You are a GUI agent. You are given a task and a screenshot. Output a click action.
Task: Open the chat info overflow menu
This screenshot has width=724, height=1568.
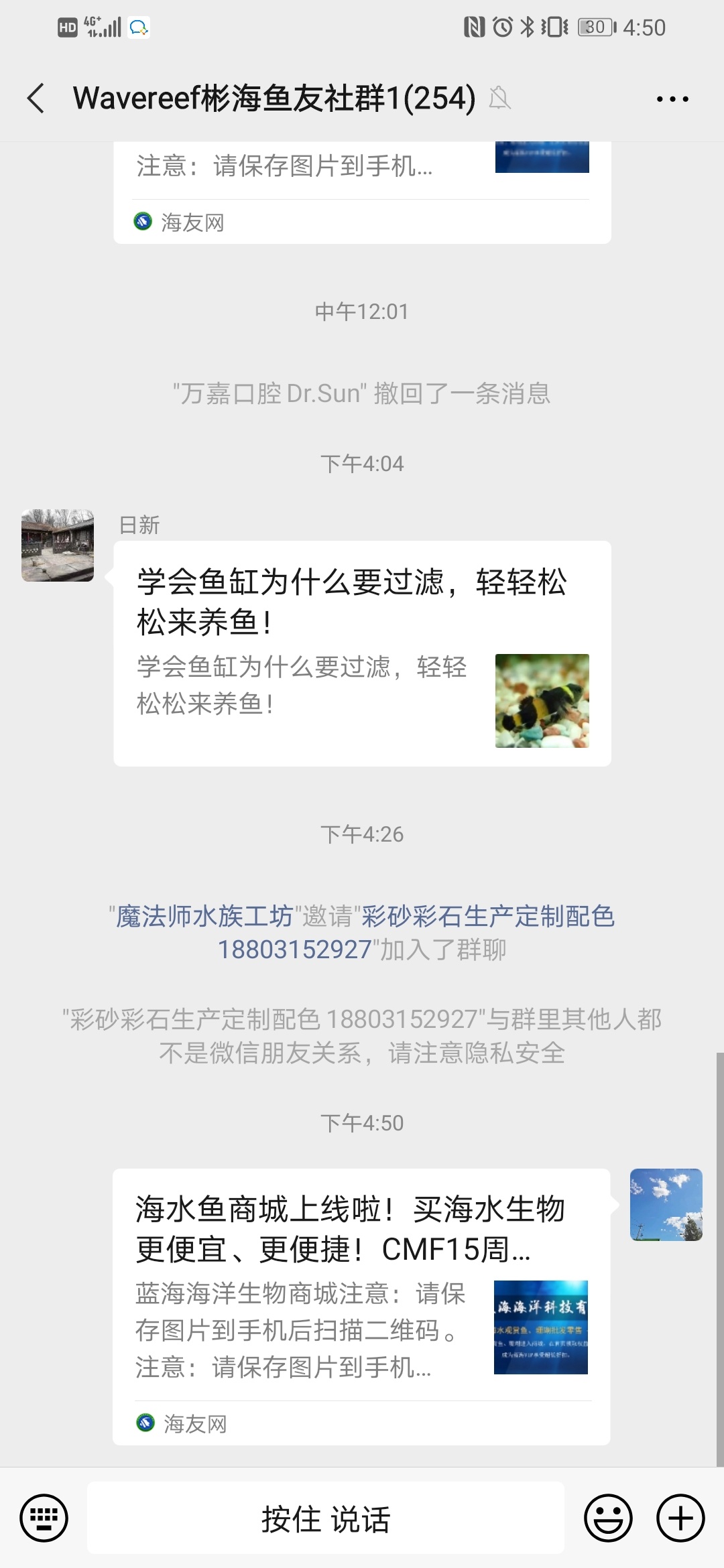tap(672, 99)
